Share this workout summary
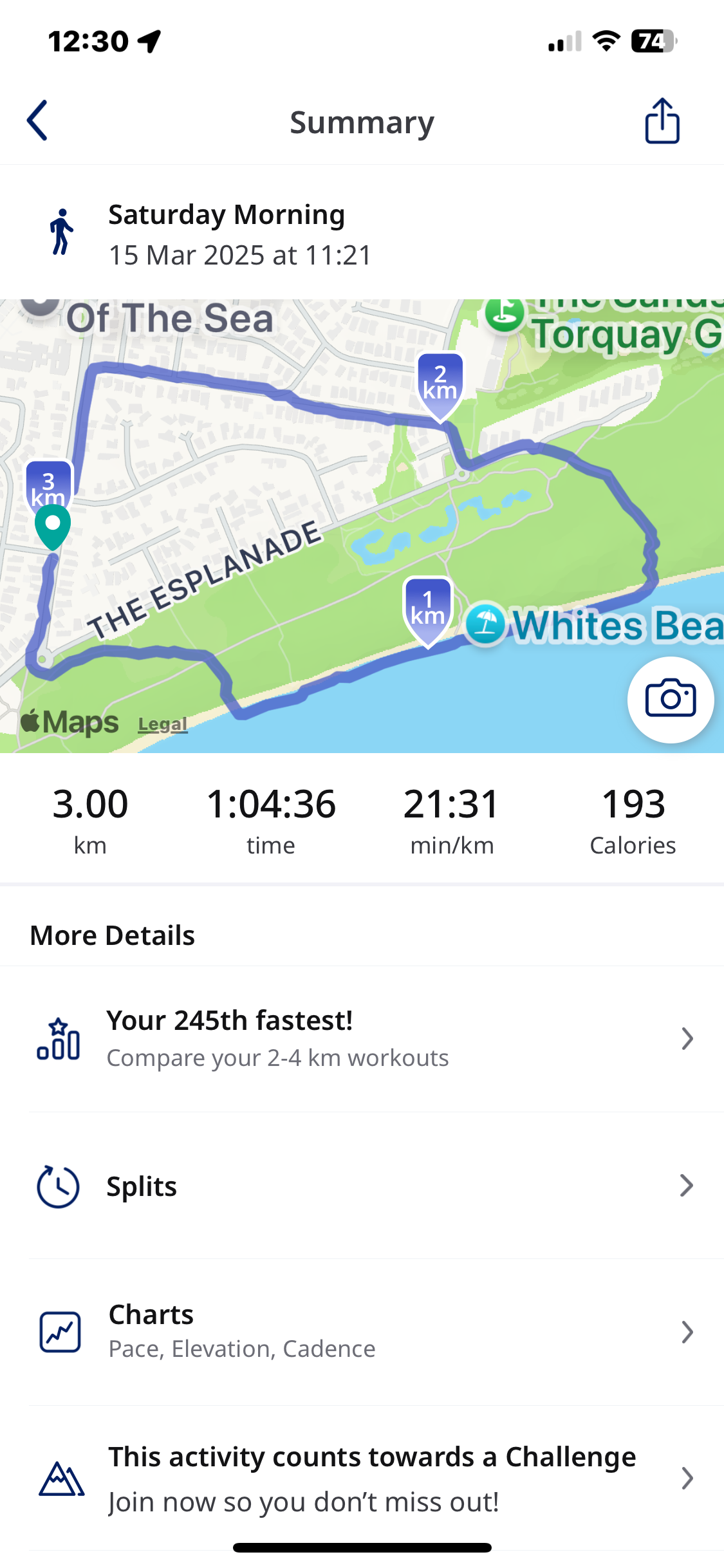Viewport: 724px width, 1568px height. tap(662, 120)
